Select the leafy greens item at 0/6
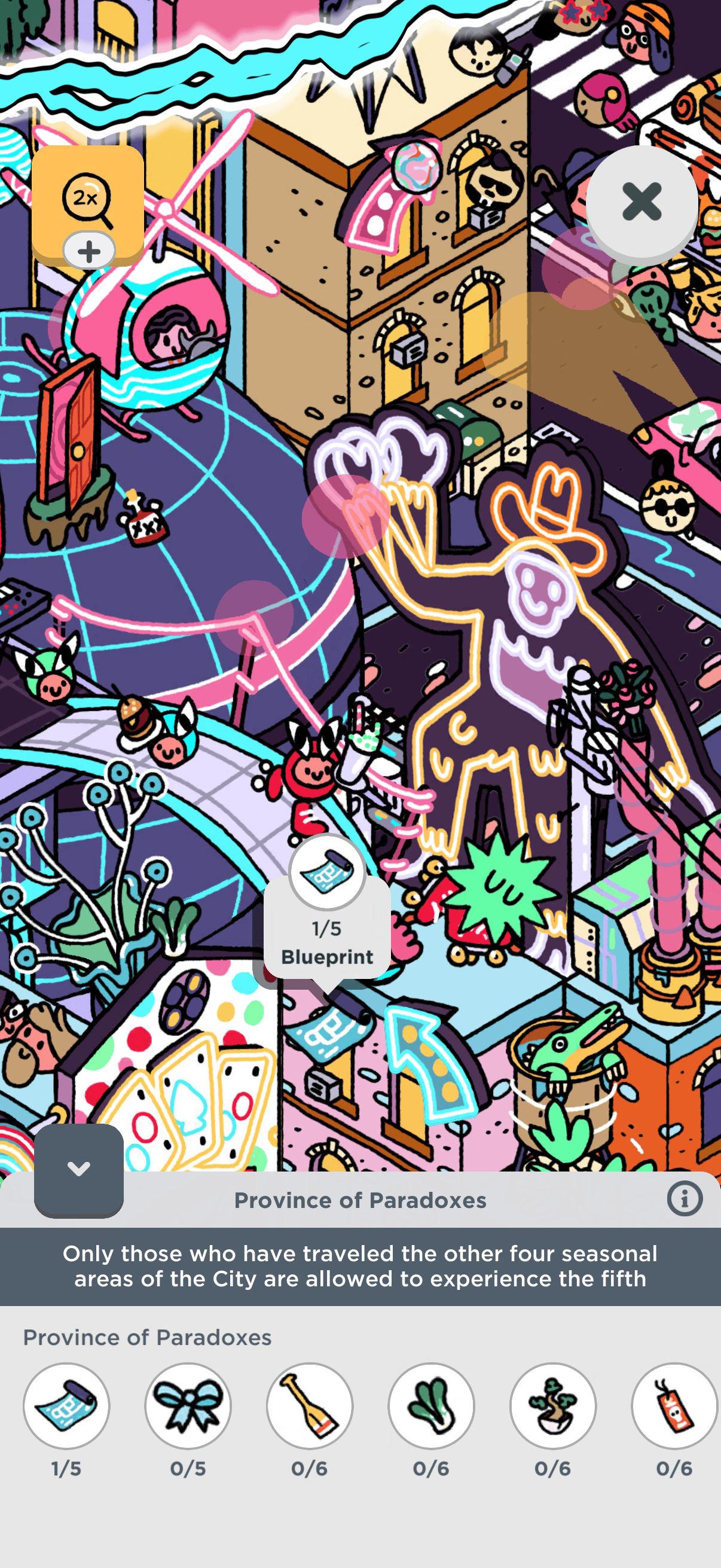The image size is (721, 1568). (432, 1405)
